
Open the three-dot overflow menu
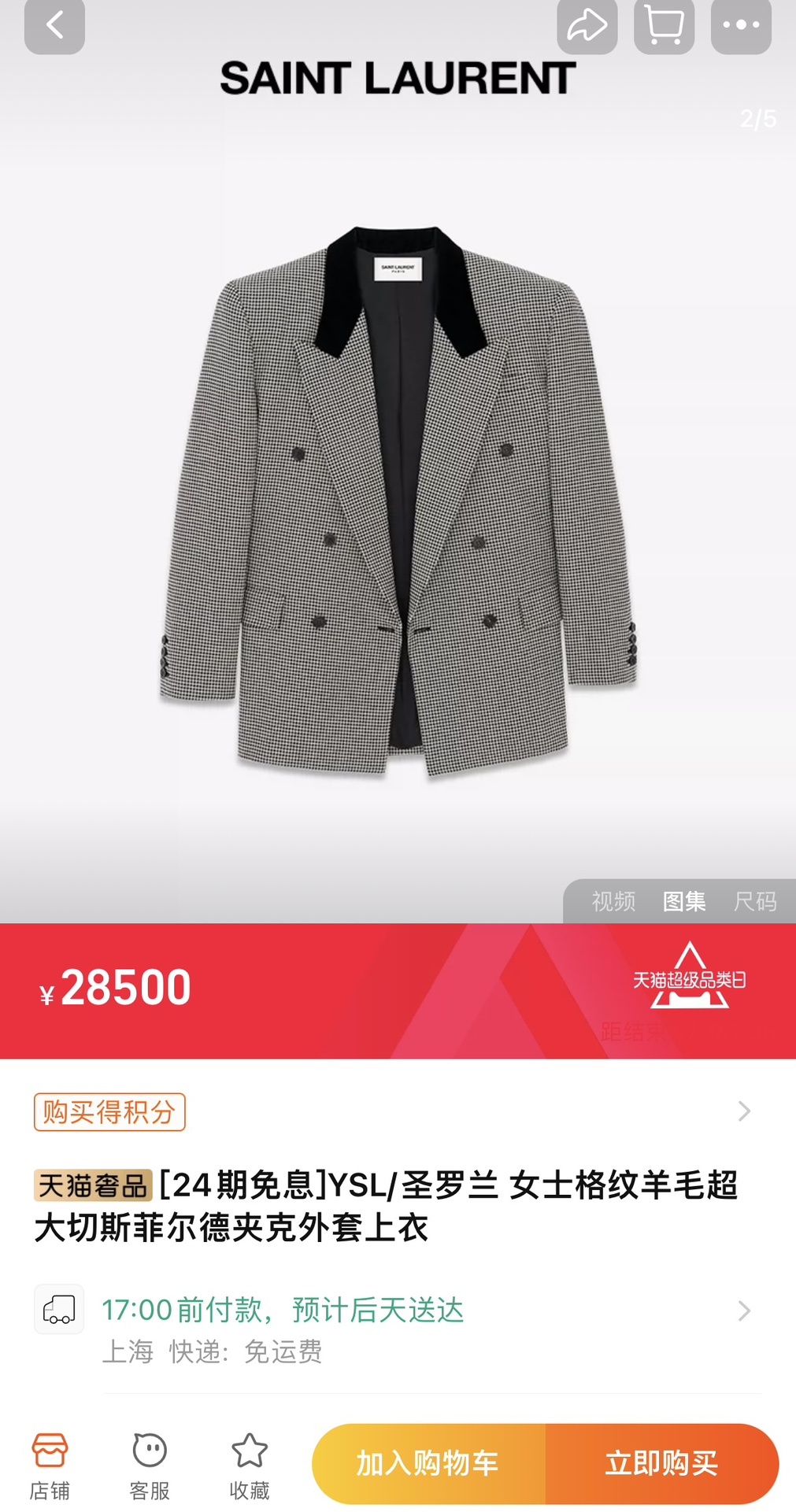click(x=741, y=25)
